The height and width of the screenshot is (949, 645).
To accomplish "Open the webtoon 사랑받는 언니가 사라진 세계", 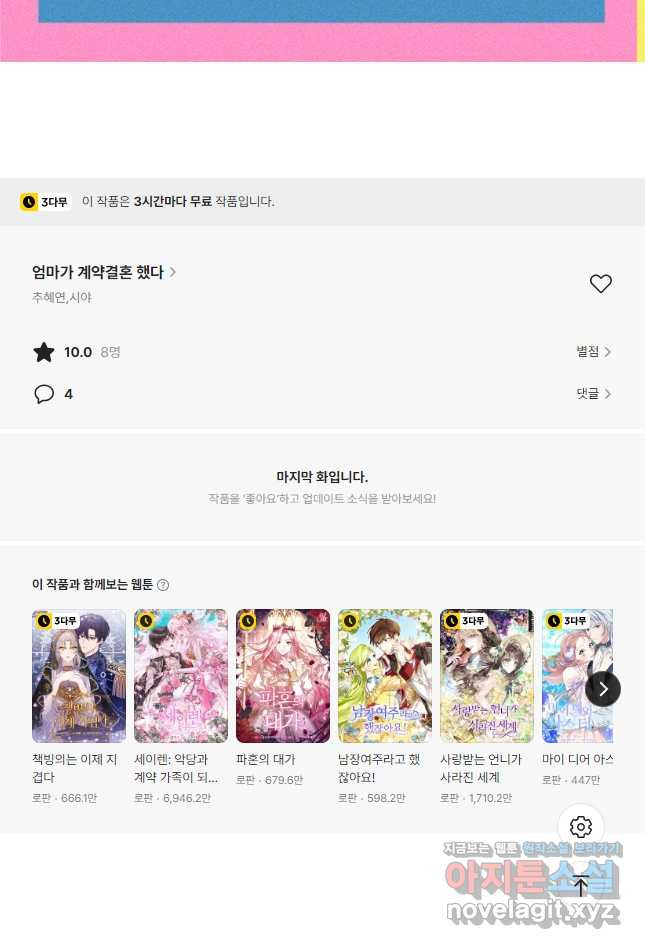I will (487, 676).
